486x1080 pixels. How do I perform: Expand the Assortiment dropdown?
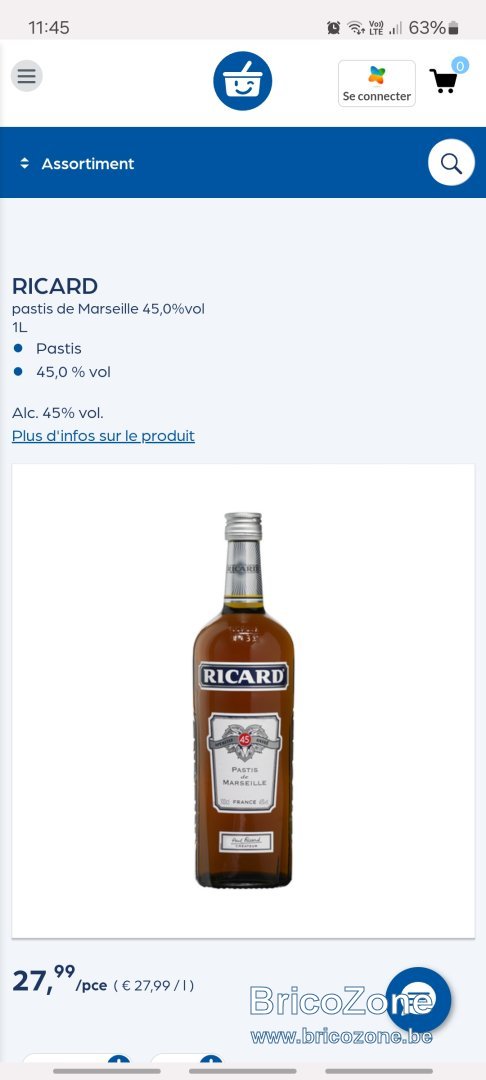pos(76,163)
